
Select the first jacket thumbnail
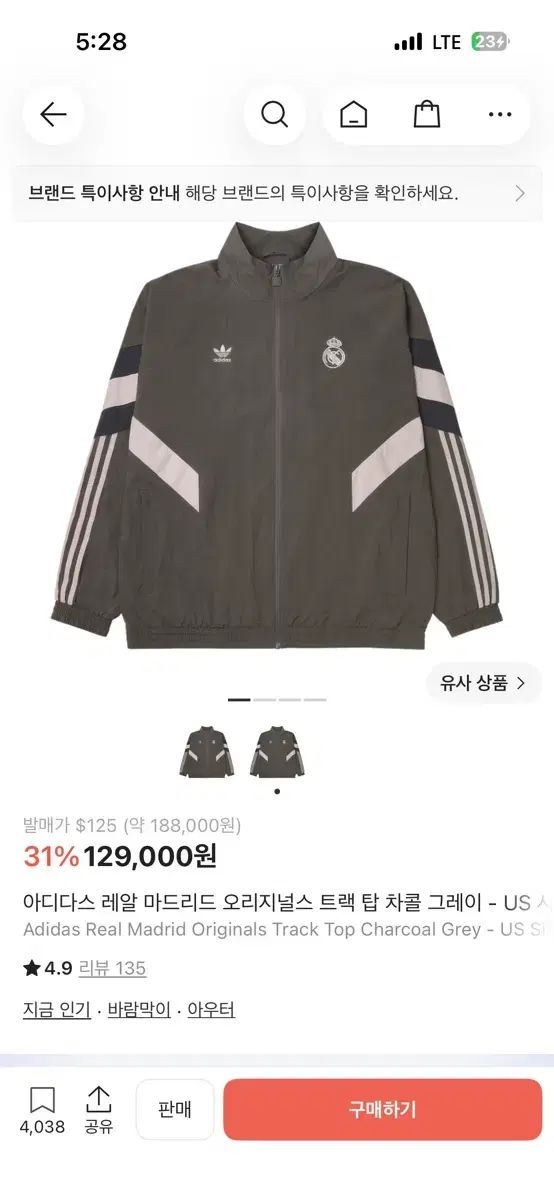pyautogui.click(x=206, y=751)
